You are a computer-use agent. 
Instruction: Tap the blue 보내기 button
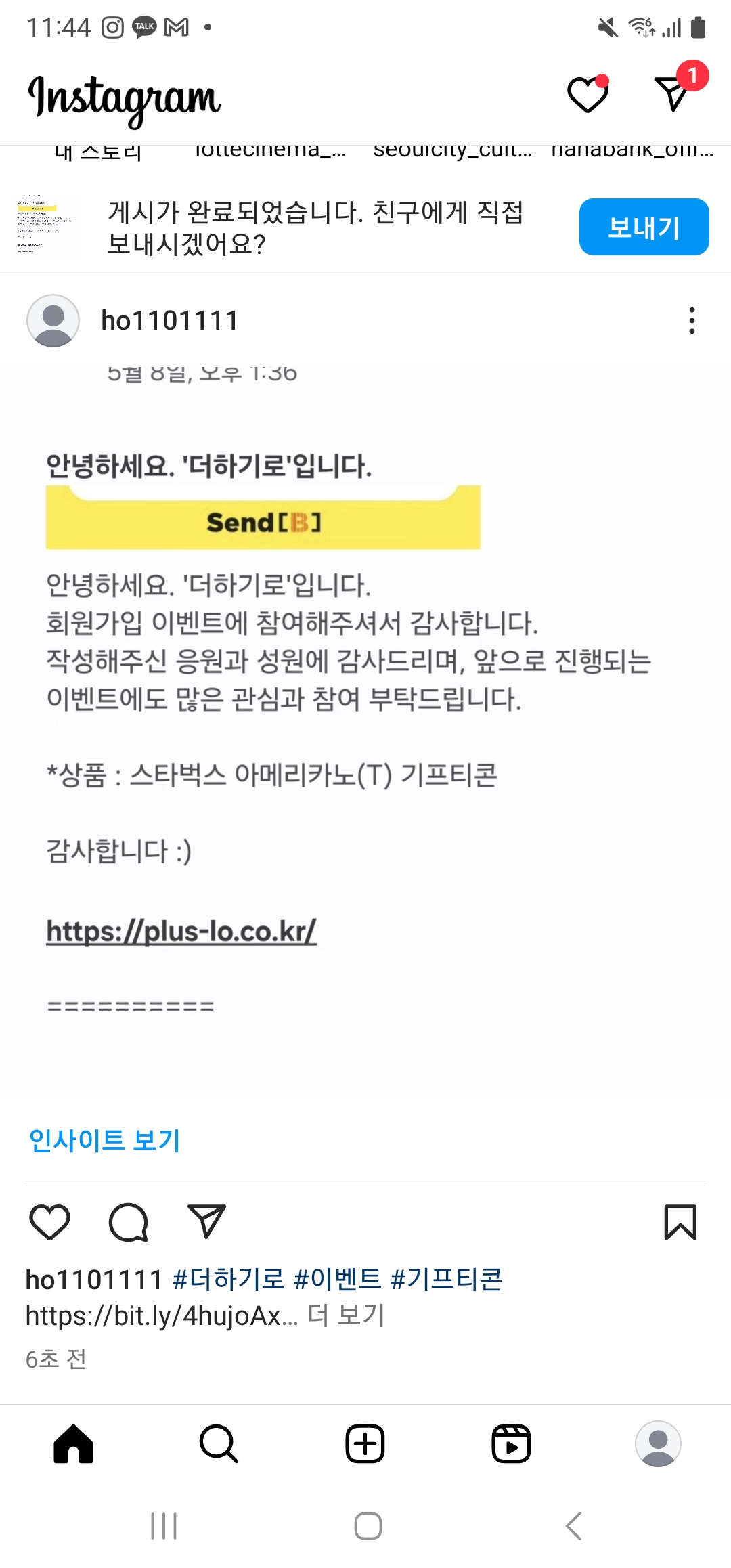pos(644,227)
